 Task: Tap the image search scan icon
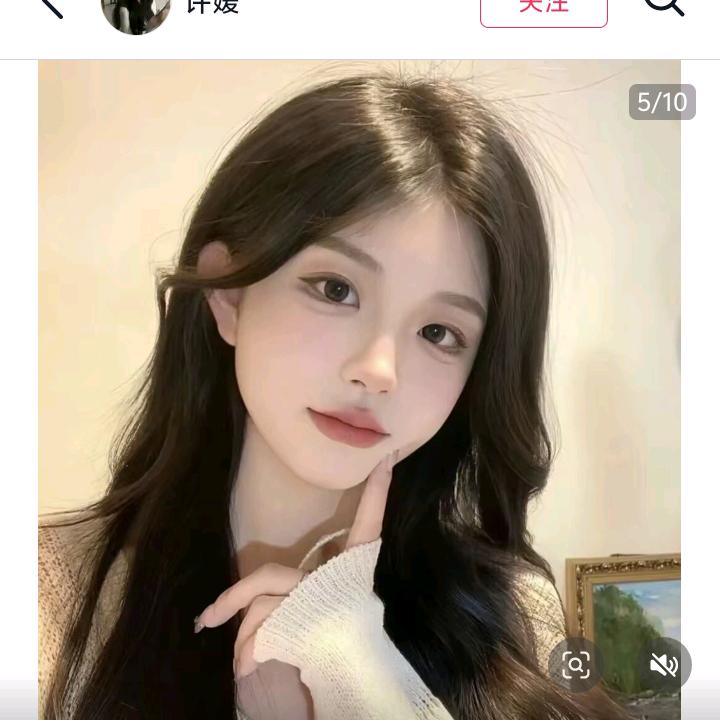click(x=576, y=665)
